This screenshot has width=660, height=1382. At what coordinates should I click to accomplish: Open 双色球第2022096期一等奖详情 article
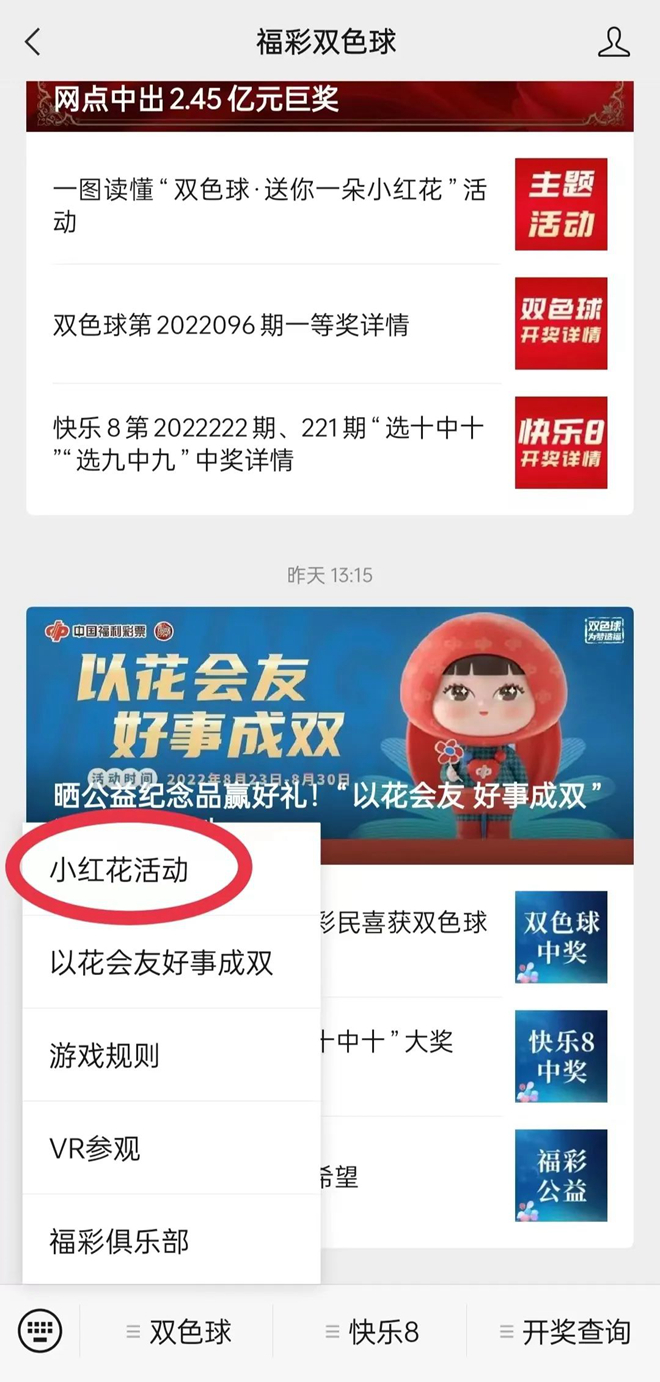click(232, 325)
